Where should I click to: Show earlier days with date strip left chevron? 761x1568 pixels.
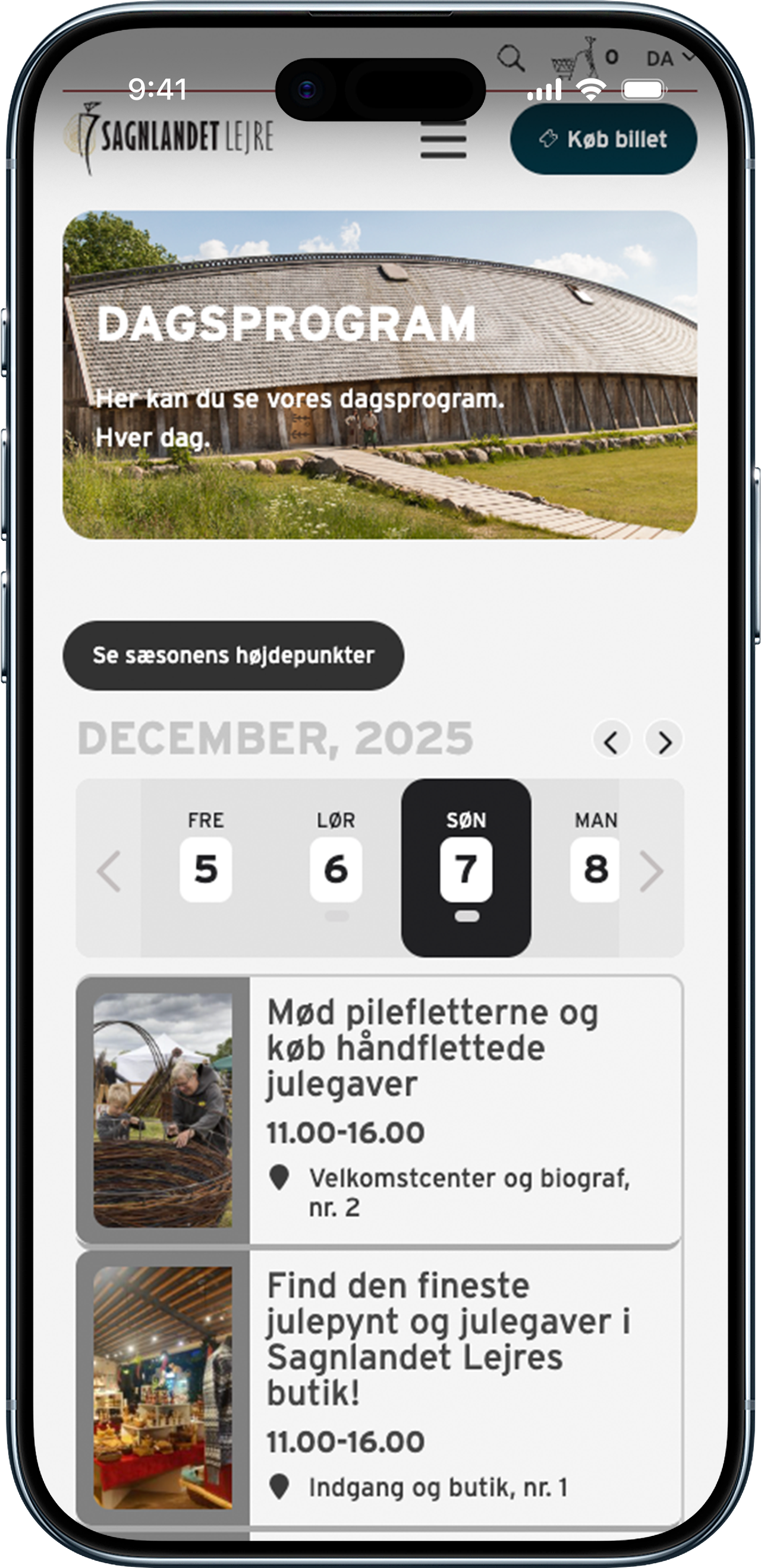(109, 871)
